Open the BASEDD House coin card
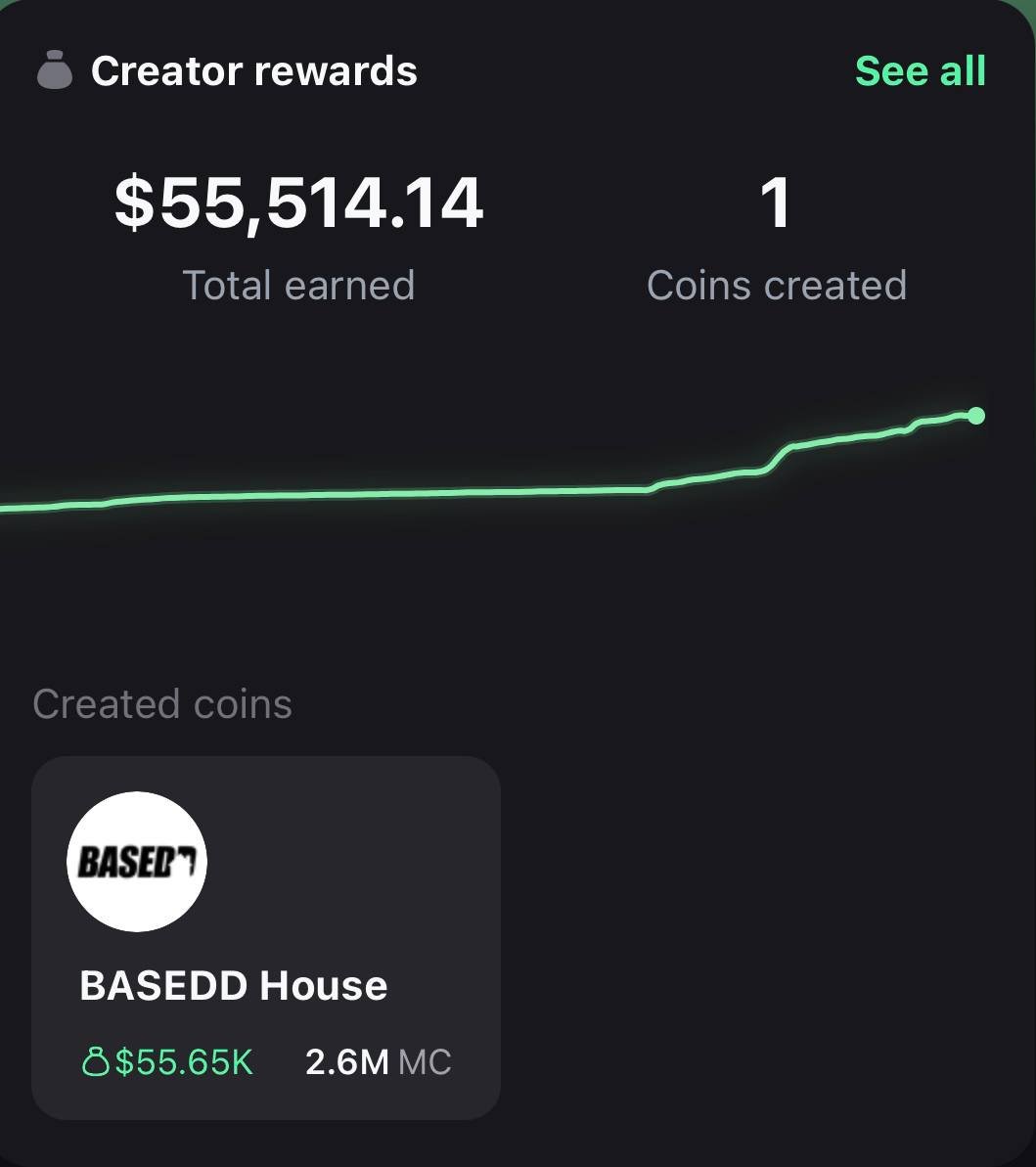1036x1167 pixels. pos(265,936)
